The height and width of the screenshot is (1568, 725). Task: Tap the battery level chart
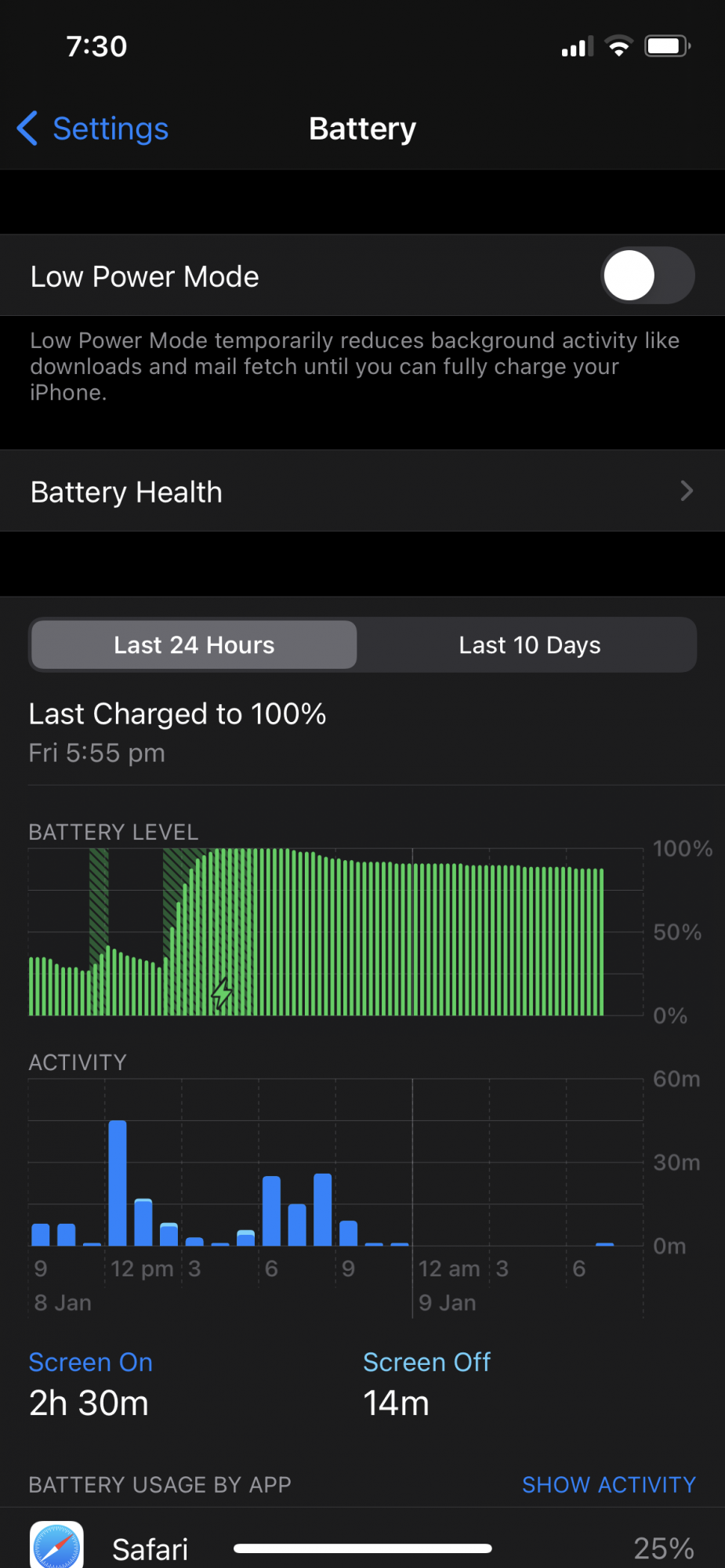click(x=335, y=933)
